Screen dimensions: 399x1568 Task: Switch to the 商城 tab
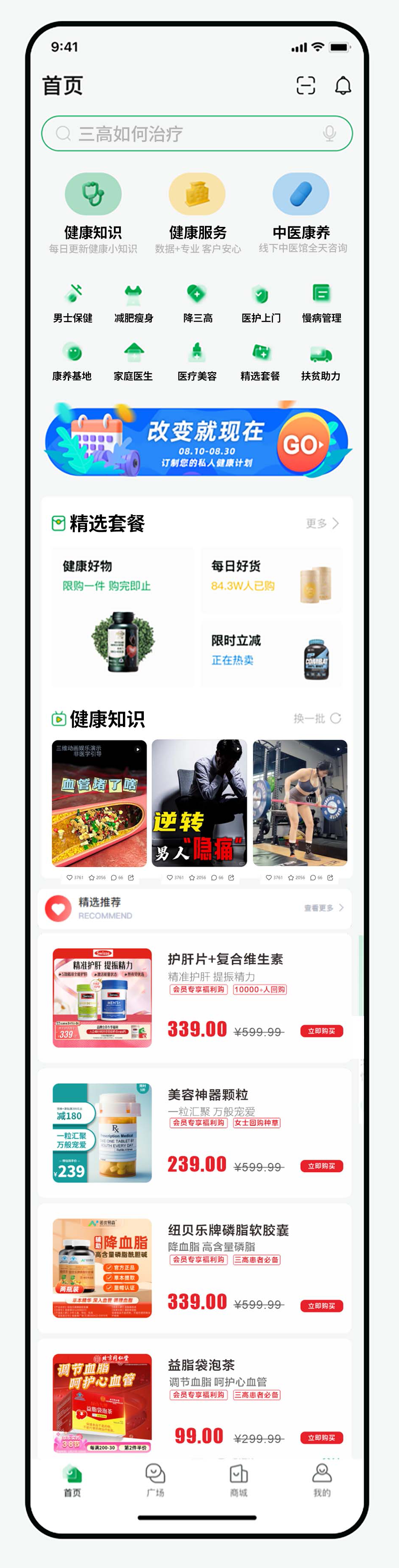tap(239, 1480)
